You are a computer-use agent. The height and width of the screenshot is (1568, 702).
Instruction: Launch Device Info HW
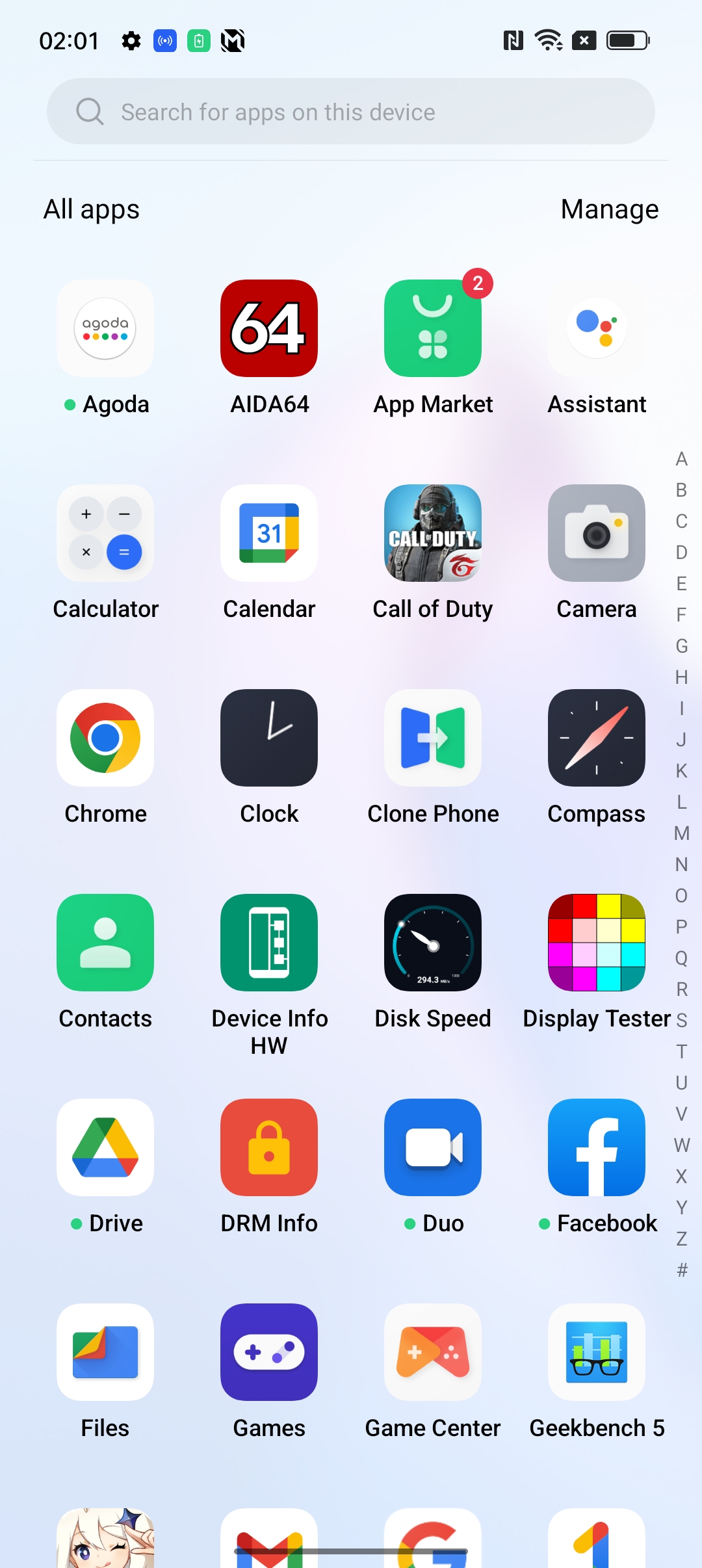pos(269,943)
